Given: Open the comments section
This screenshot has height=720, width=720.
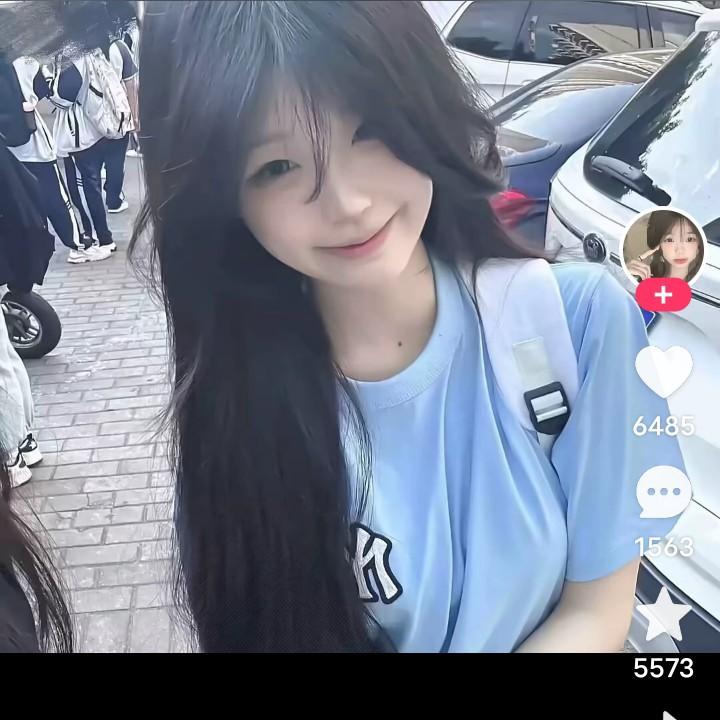Looking at the screenshot, I should coord(664,493).
